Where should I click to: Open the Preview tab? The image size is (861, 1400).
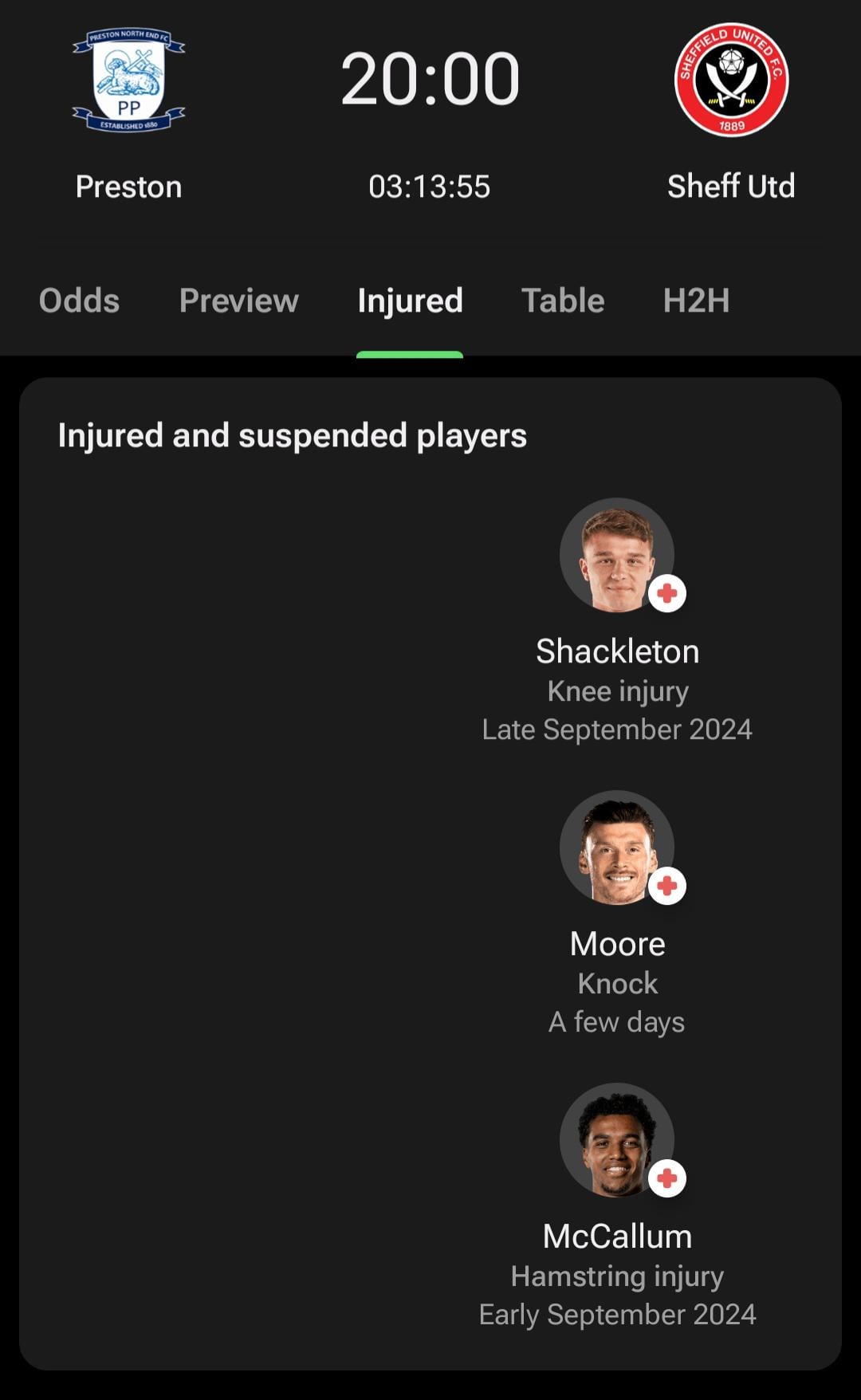point(238,301)
